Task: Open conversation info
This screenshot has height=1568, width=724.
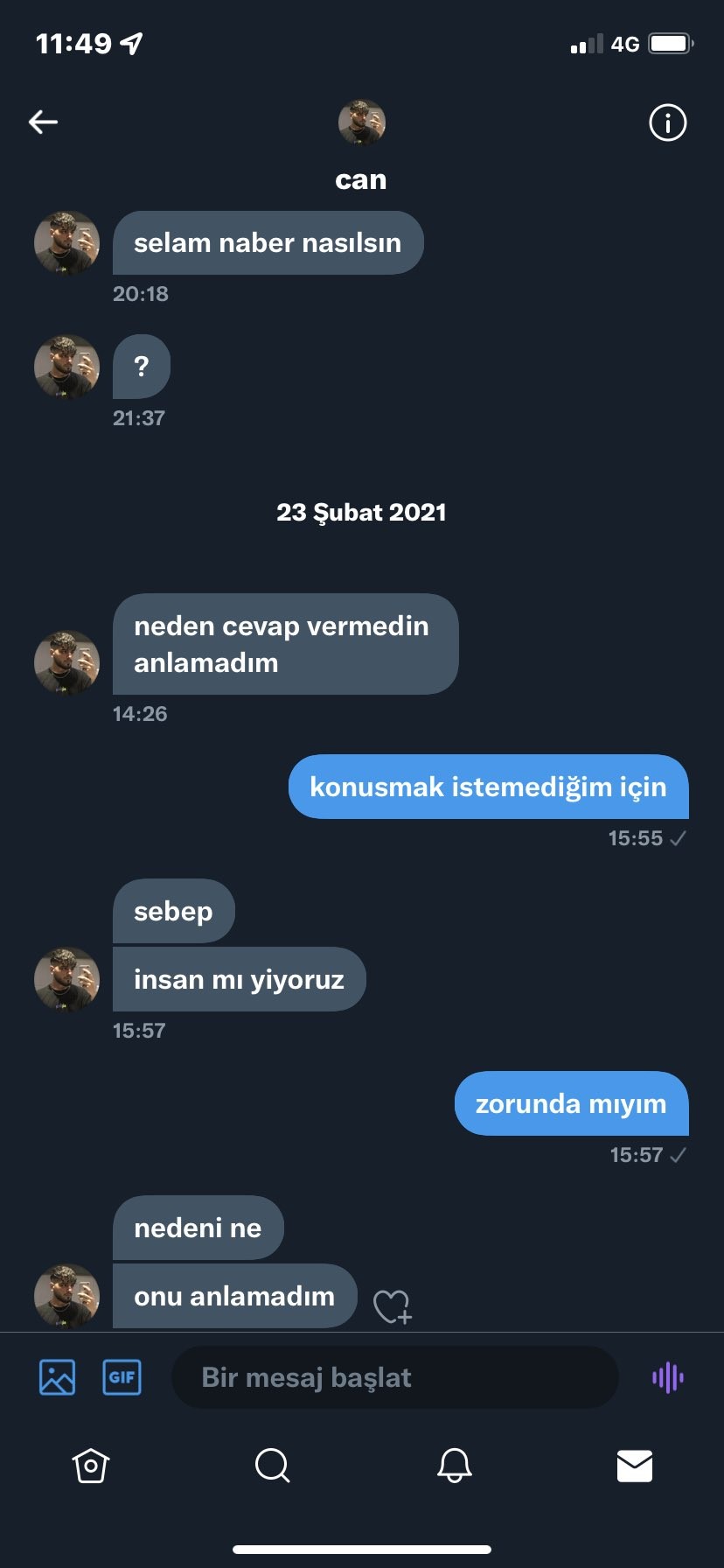Action: coord(667,122)
